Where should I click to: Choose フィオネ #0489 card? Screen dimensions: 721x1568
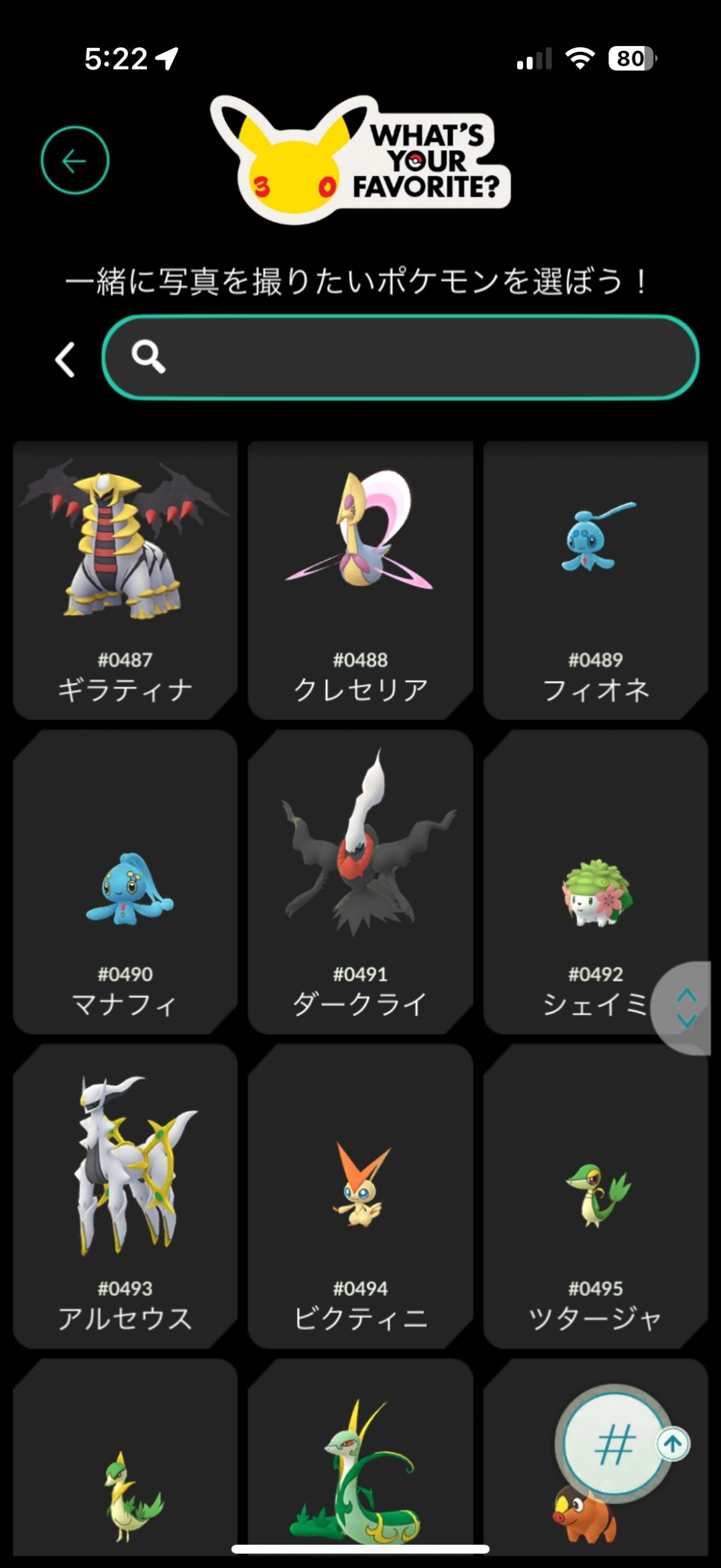click(595, 579)
